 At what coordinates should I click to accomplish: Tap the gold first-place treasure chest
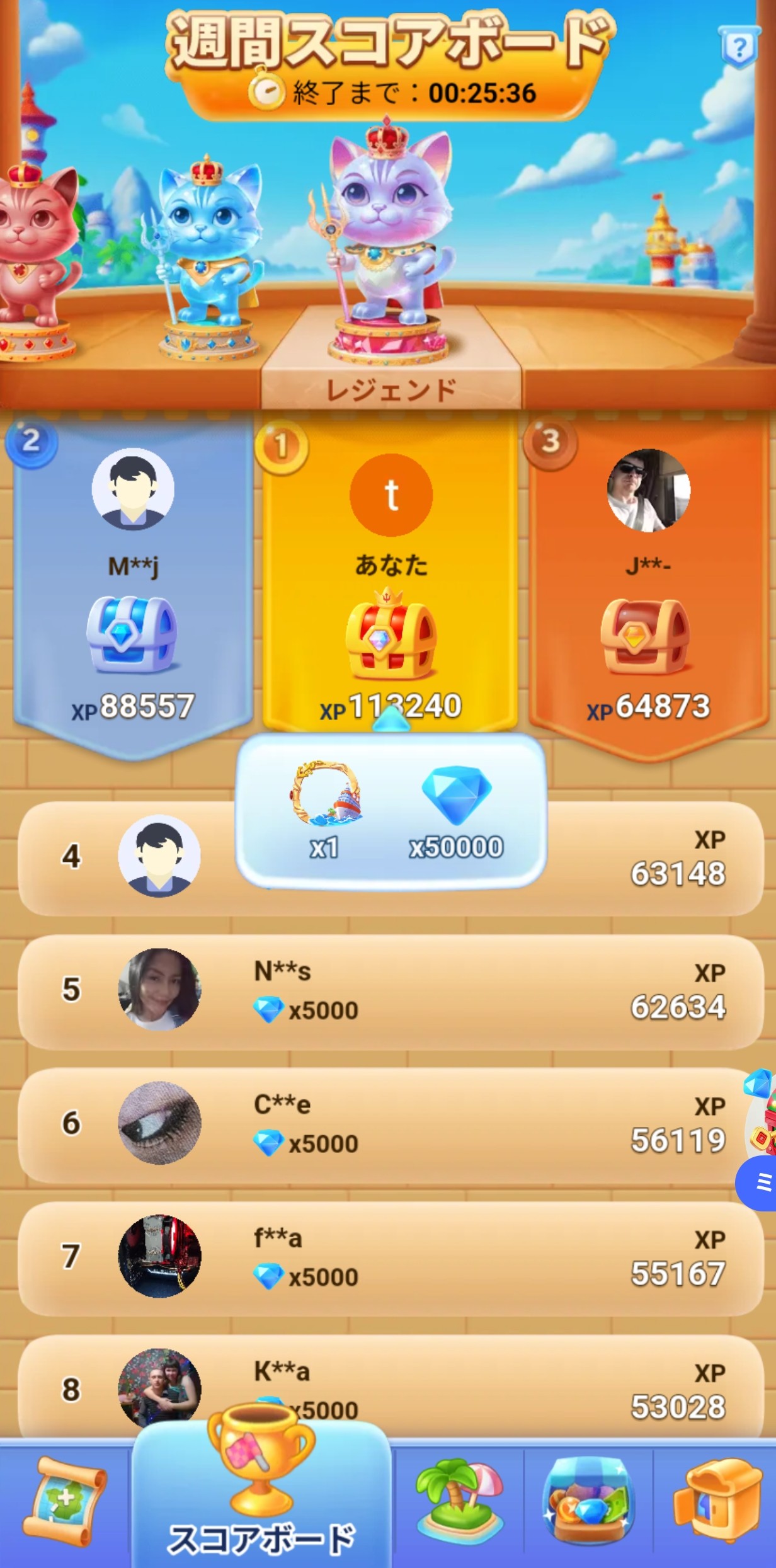(390, 636)
